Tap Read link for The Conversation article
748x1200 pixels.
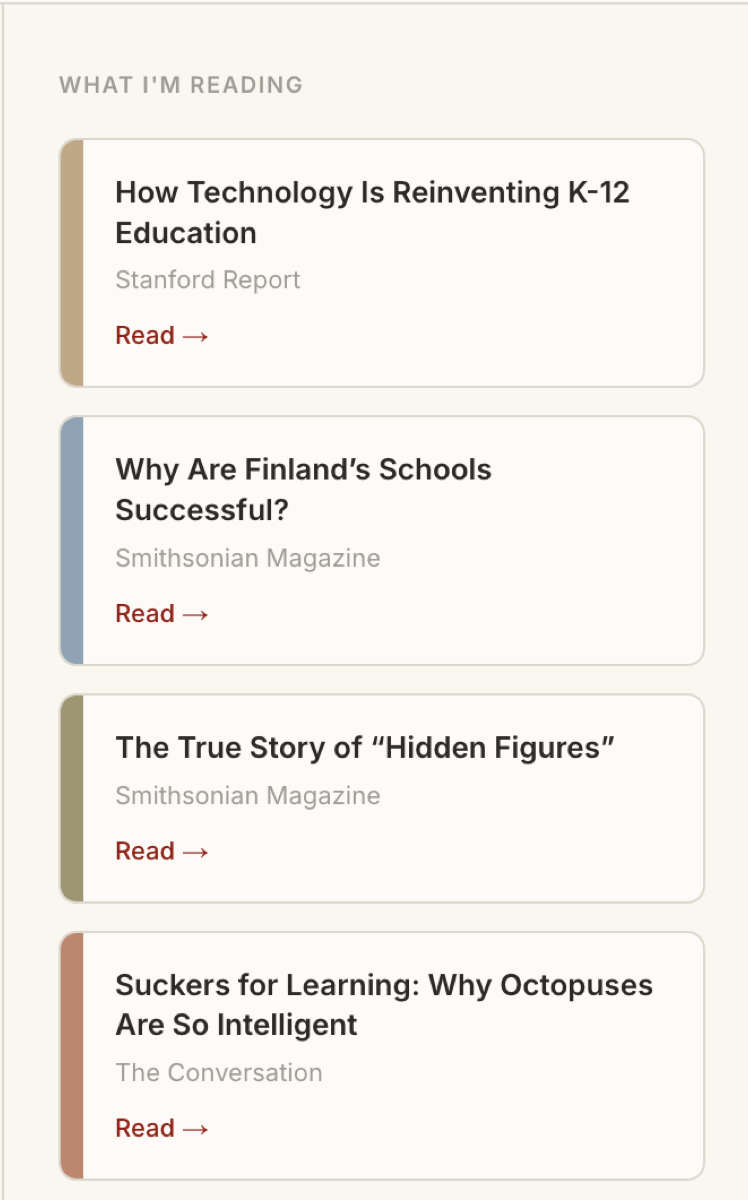(x=162, y=1128)
